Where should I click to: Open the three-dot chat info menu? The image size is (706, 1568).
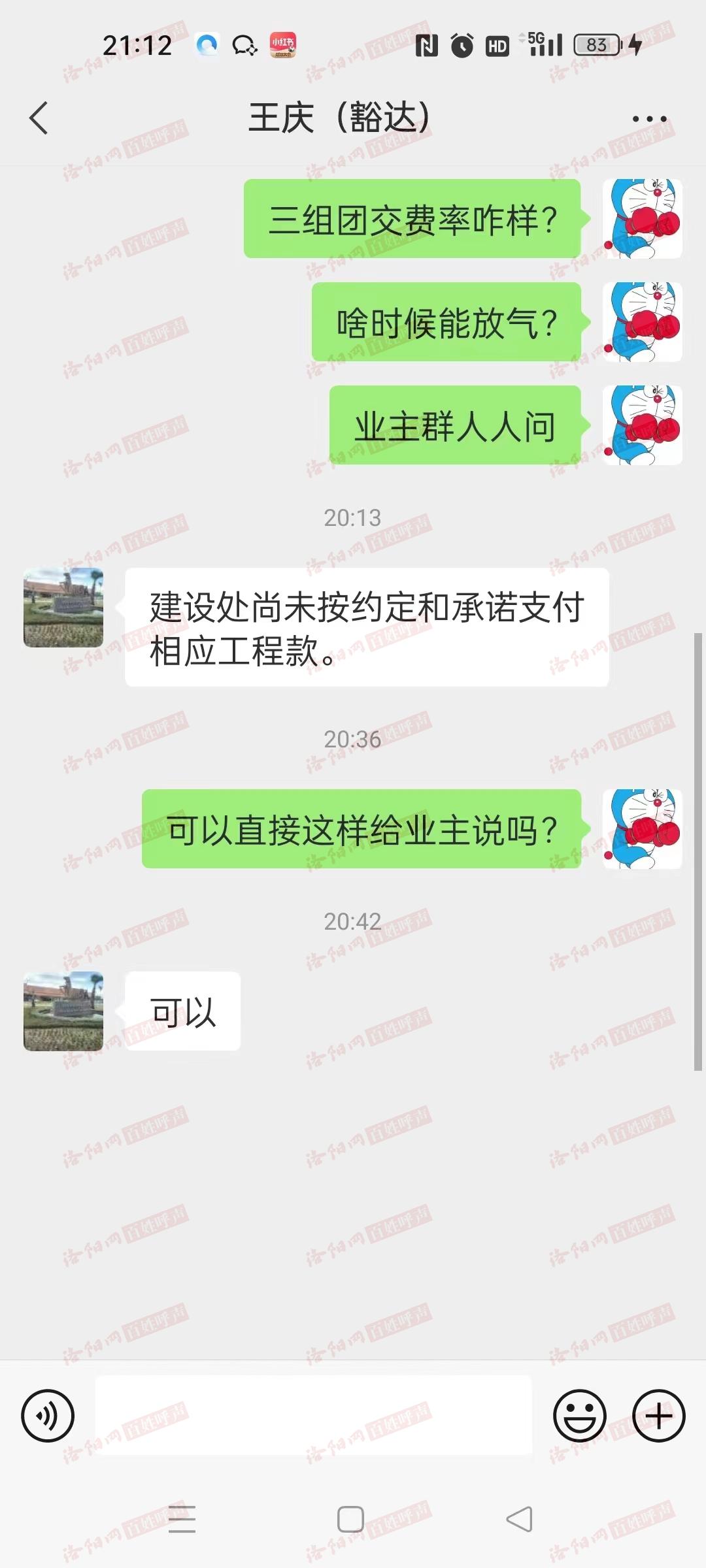(x=649, y=119)
